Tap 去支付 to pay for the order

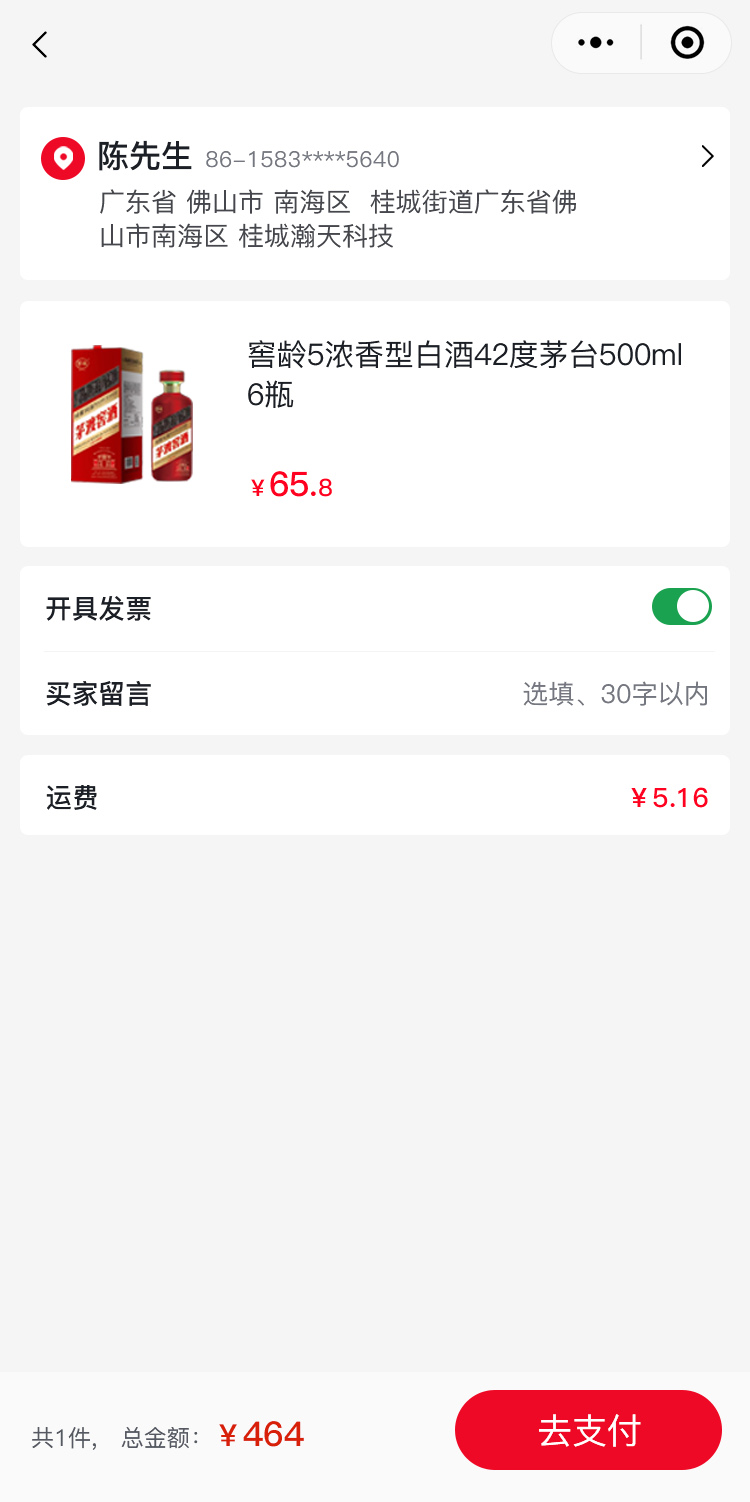tap(588, 1430)
